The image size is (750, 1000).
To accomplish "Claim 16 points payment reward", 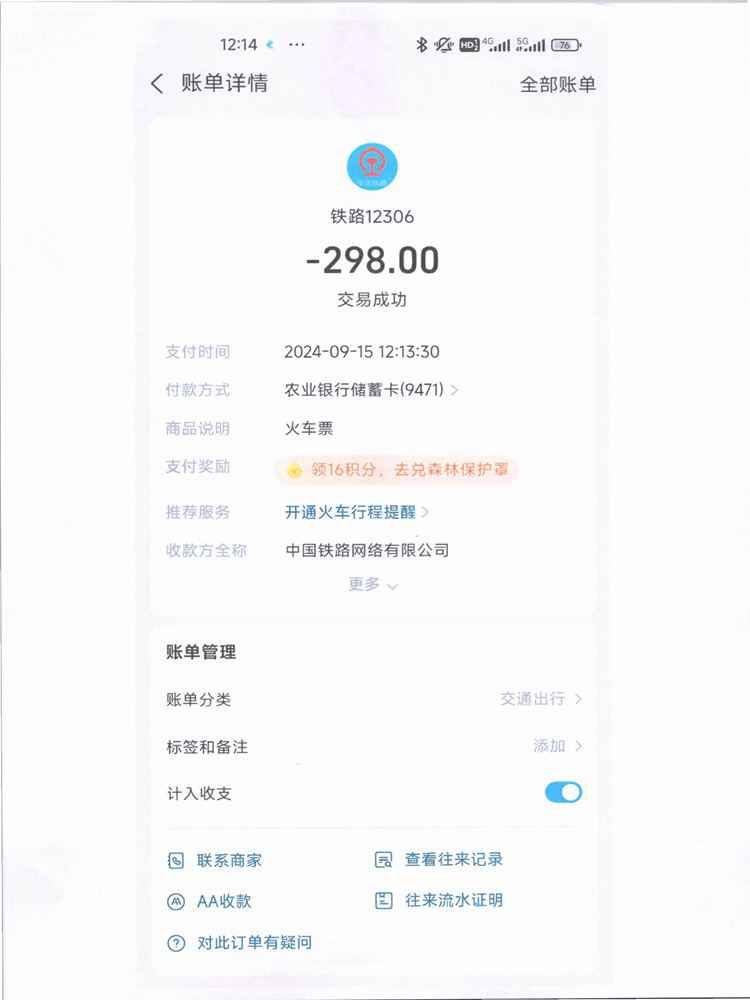I will pyautogui.click(x=397, y=470).
